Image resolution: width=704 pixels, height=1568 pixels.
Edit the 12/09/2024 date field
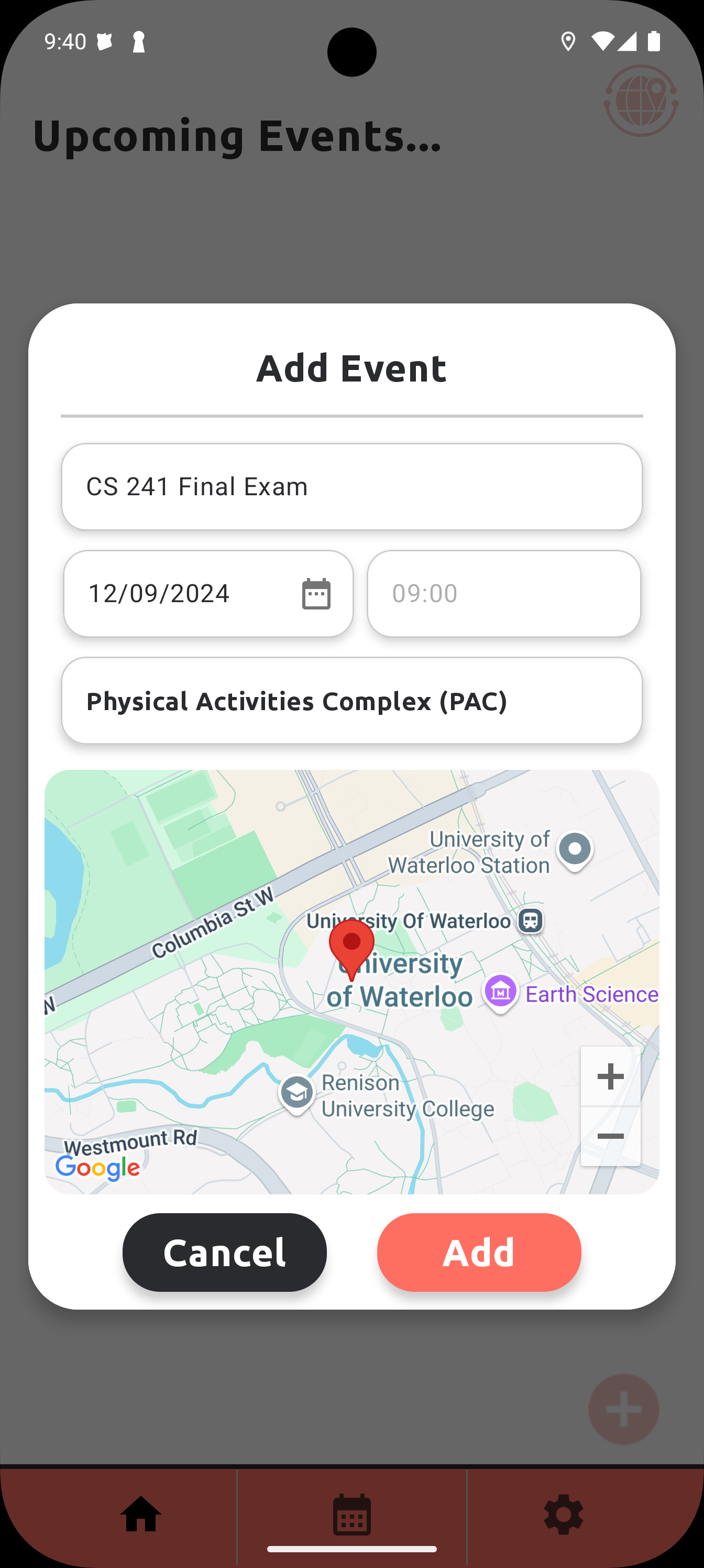(x=182, y=593)
